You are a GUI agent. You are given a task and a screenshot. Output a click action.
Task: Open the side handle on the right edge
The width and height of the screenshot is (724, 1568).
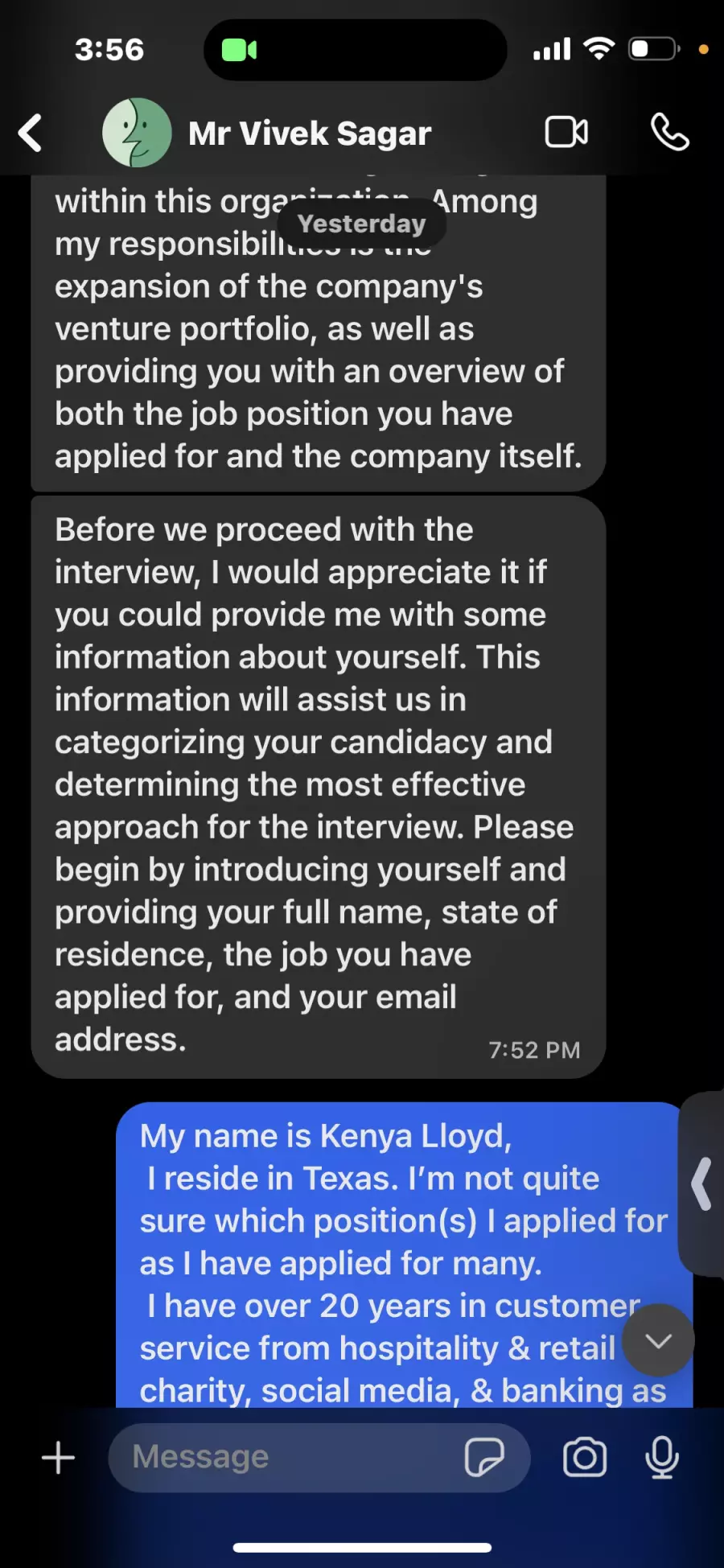701,1183
